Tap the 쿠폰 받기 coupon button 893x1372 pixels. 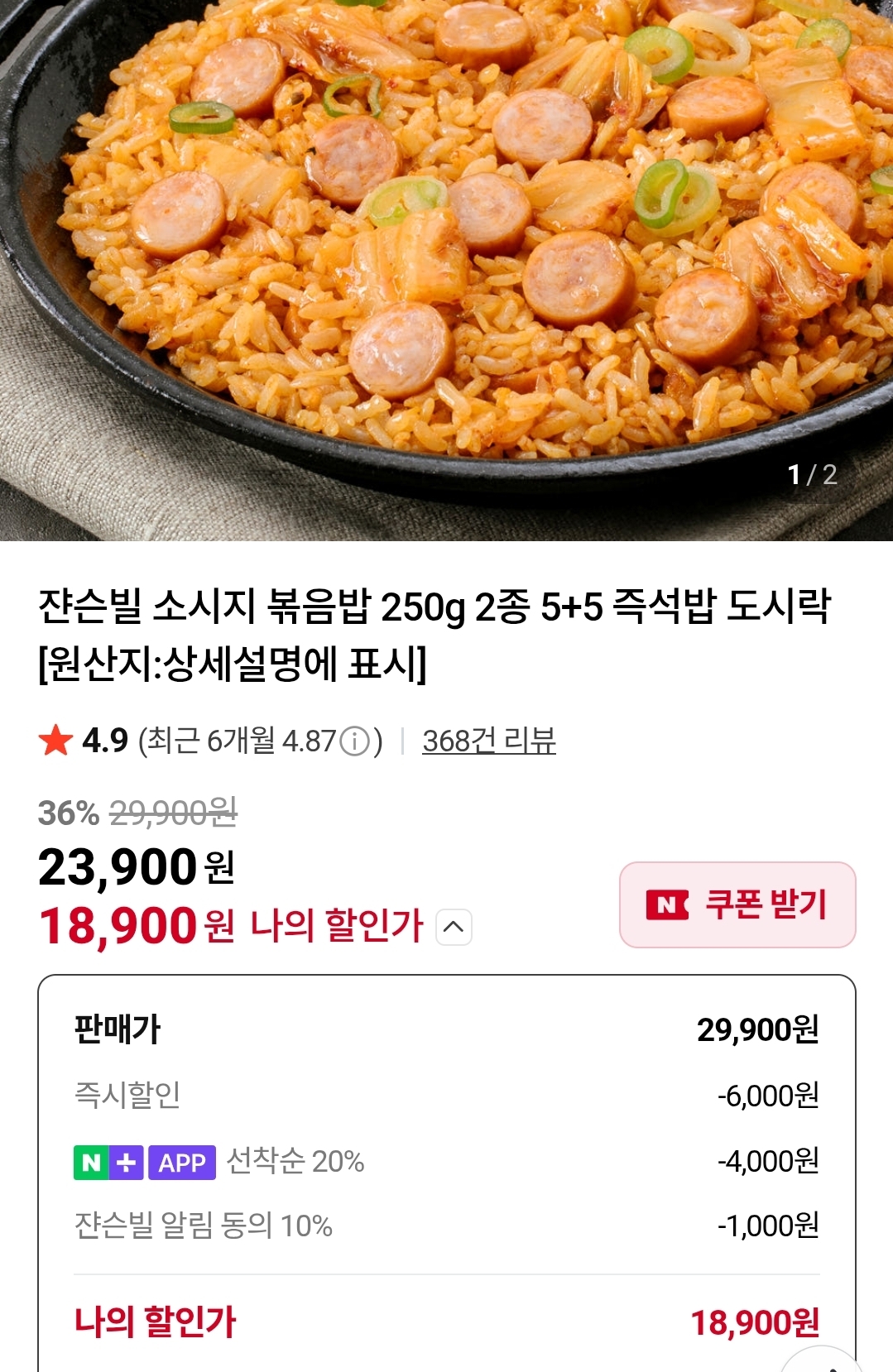click(737, 904)
